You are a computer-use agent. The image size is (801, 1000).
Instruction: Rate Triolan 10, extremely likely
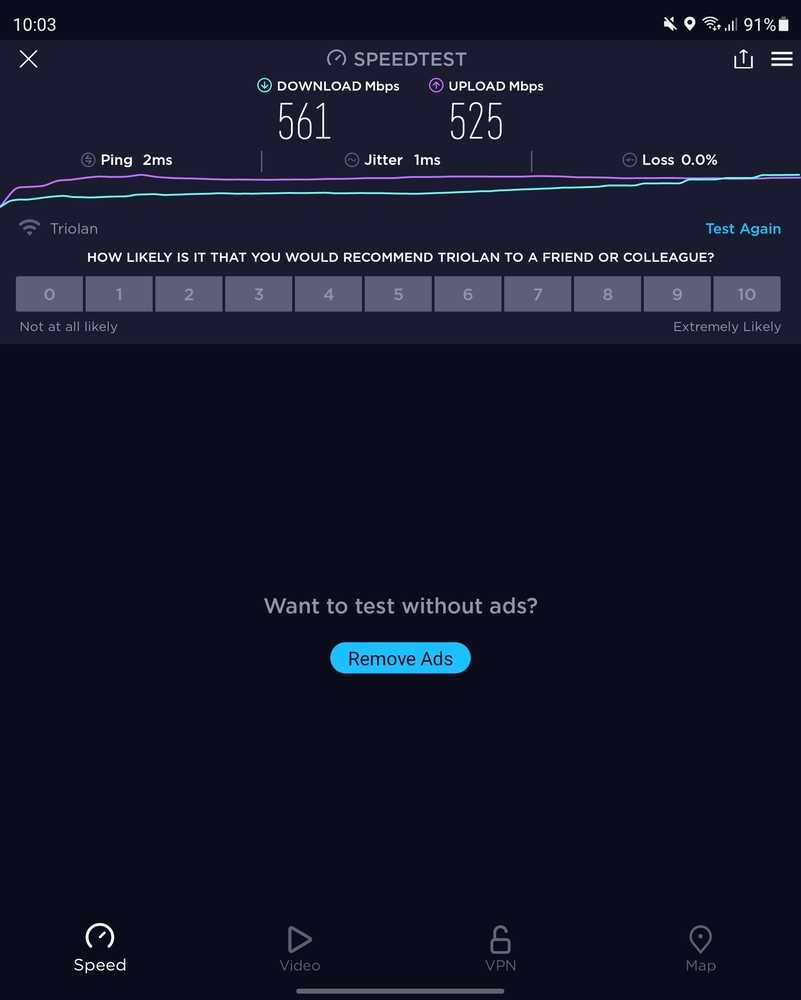coord(747,294)
